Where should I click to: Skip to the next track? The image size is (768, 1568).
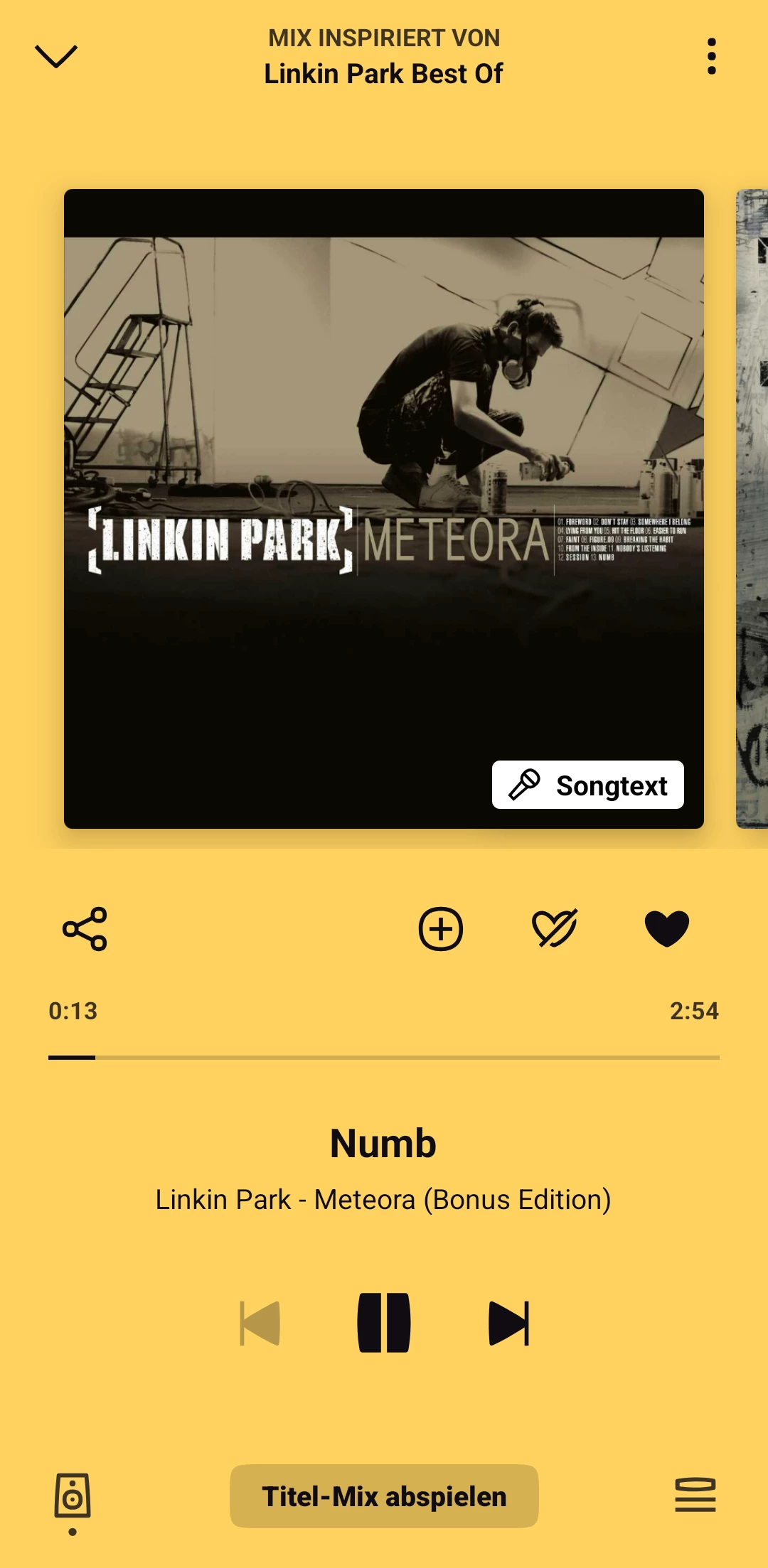[508, 1323]
